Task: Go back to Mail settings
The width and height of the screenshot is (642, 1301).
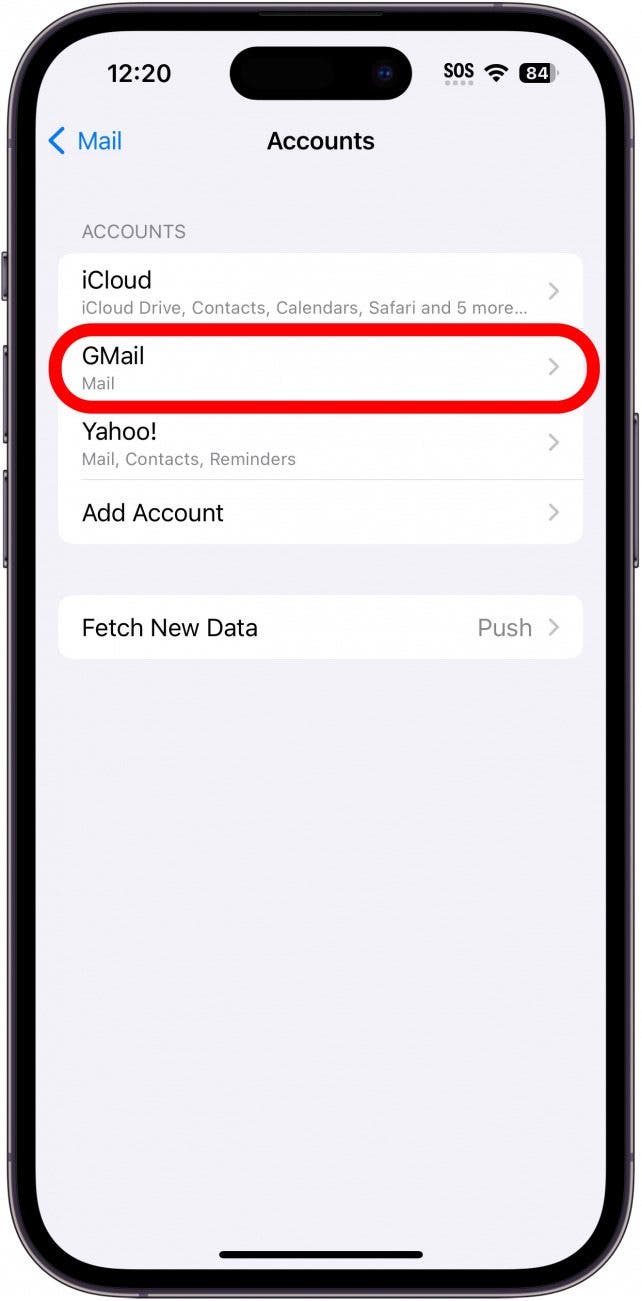Action: 86,141
